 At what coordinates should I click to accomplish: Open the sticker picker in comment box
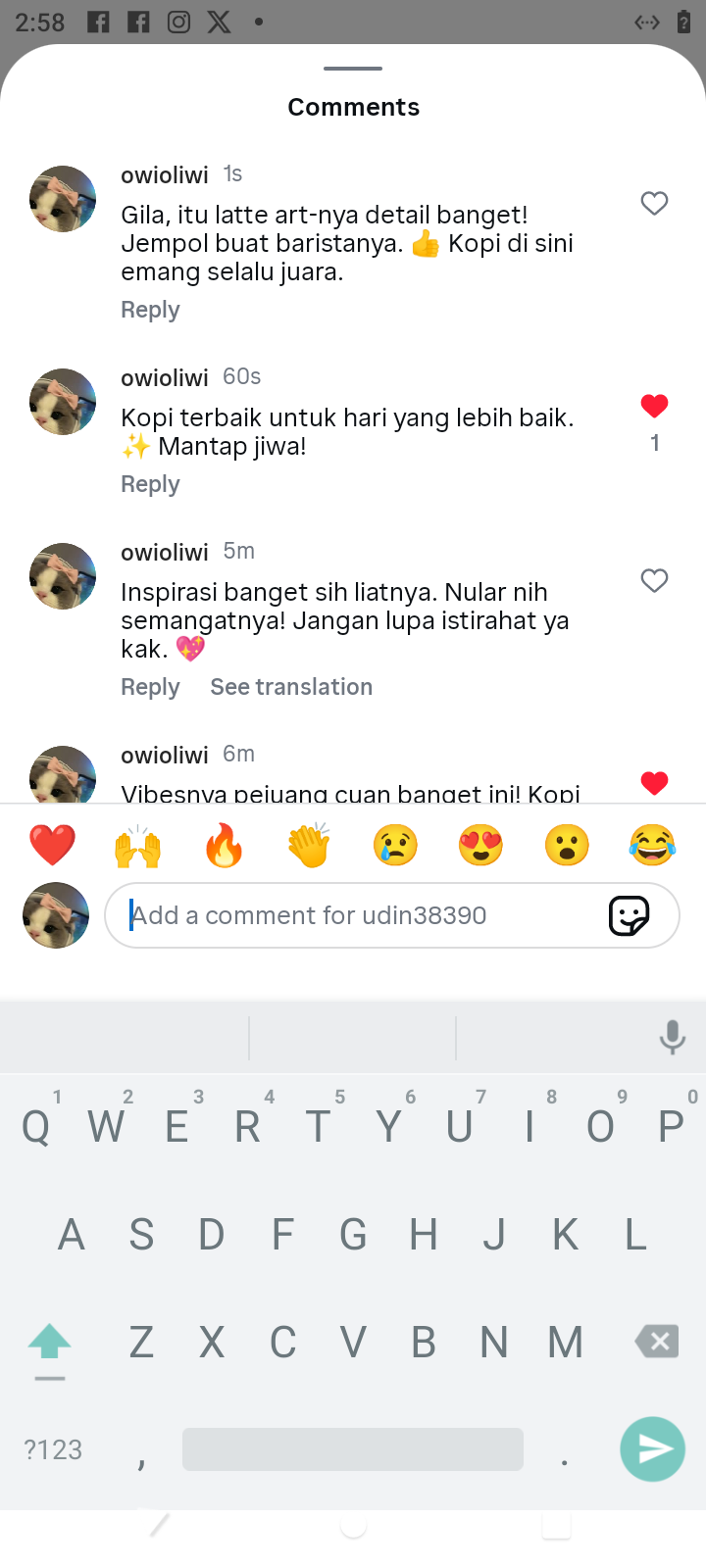[629, 915]
